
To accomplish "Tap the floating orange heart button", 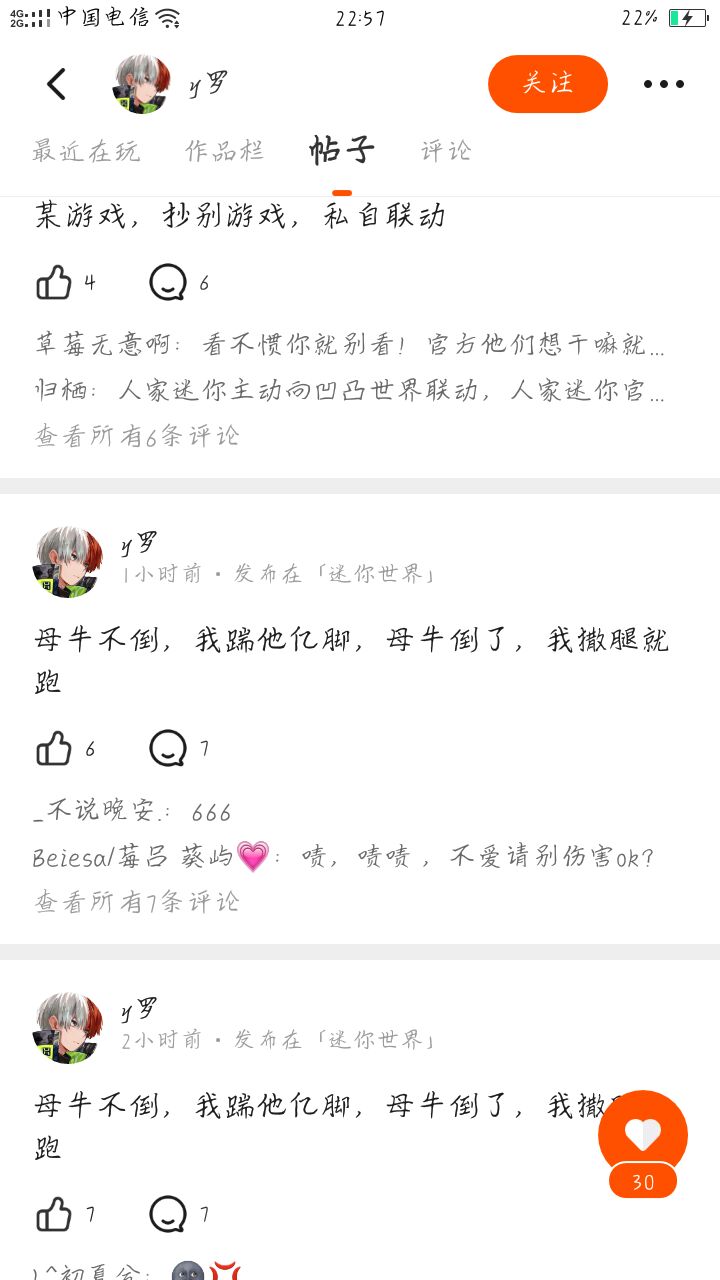I will click(643, 1135).
